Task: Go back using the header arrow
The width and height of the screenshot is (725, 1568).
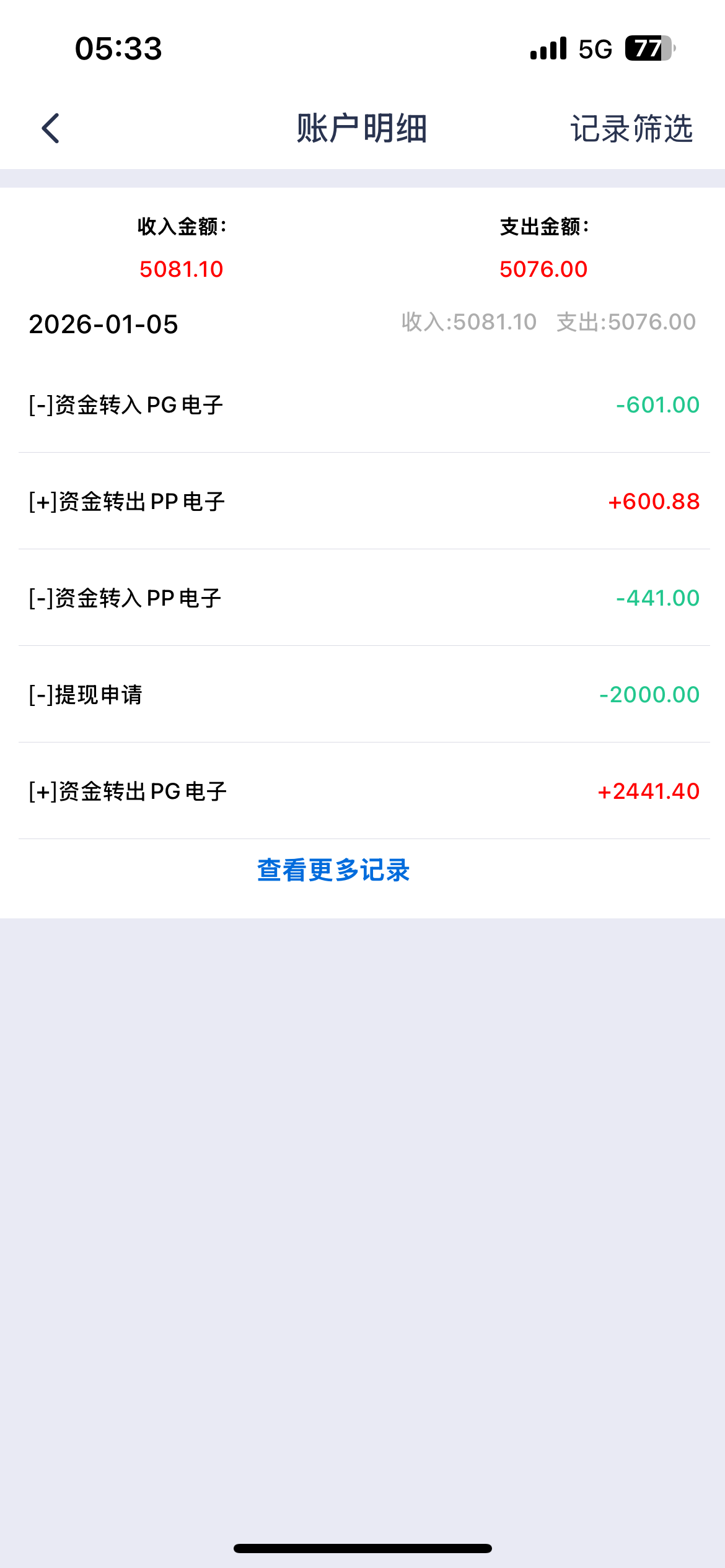Action: (x=51, y=128)
